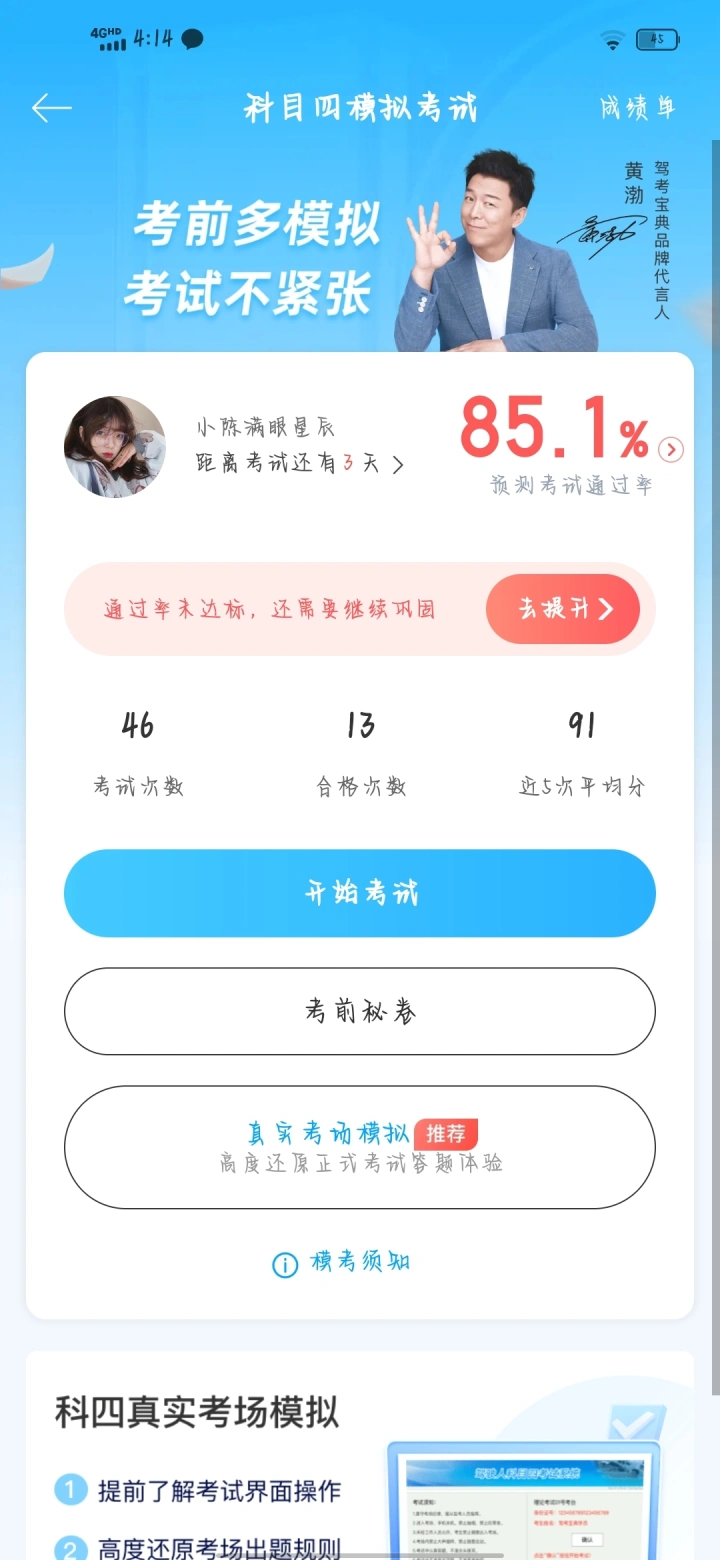The height and width of the screenshot is (1560, 720).
Task: Go back using the top-left arrow
Action: point(51,108)
